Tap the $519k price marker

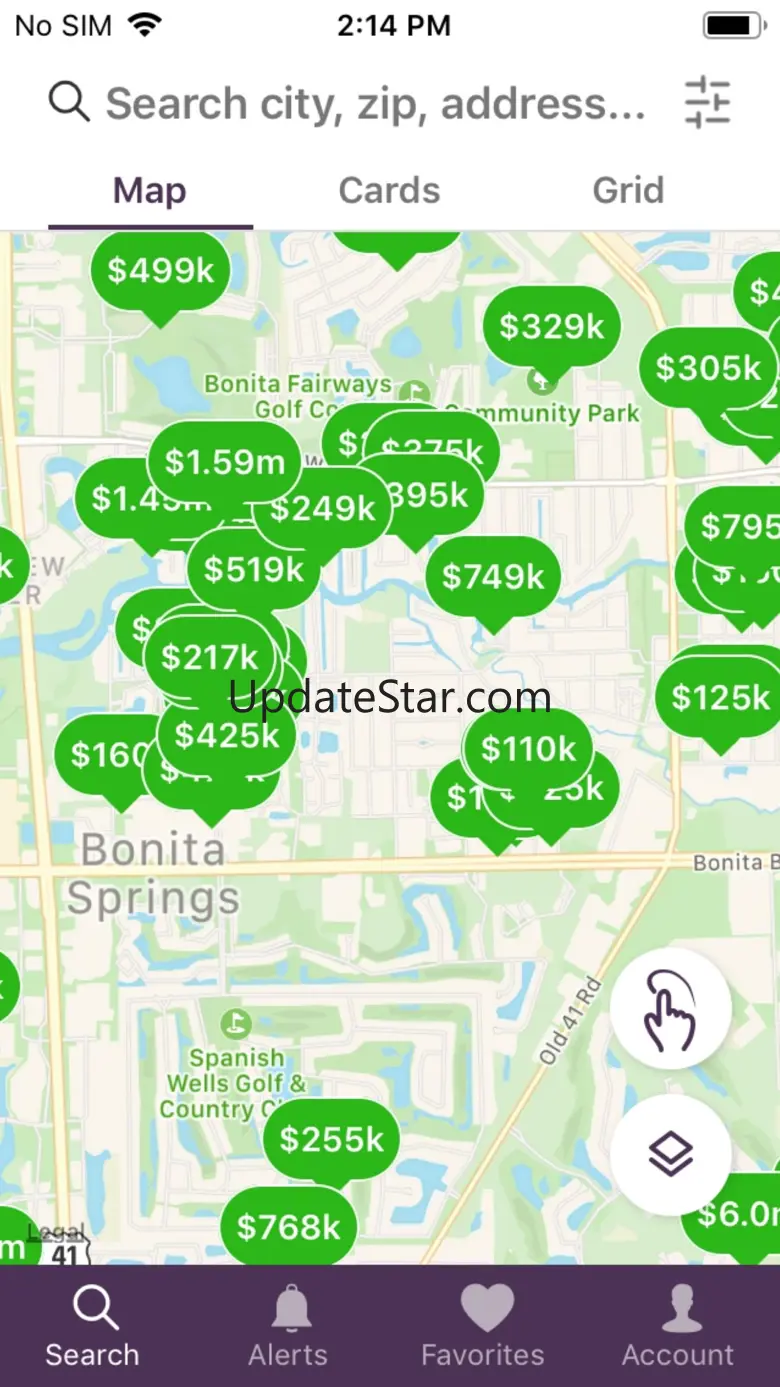pyautogui.click(x=254, y=570)
